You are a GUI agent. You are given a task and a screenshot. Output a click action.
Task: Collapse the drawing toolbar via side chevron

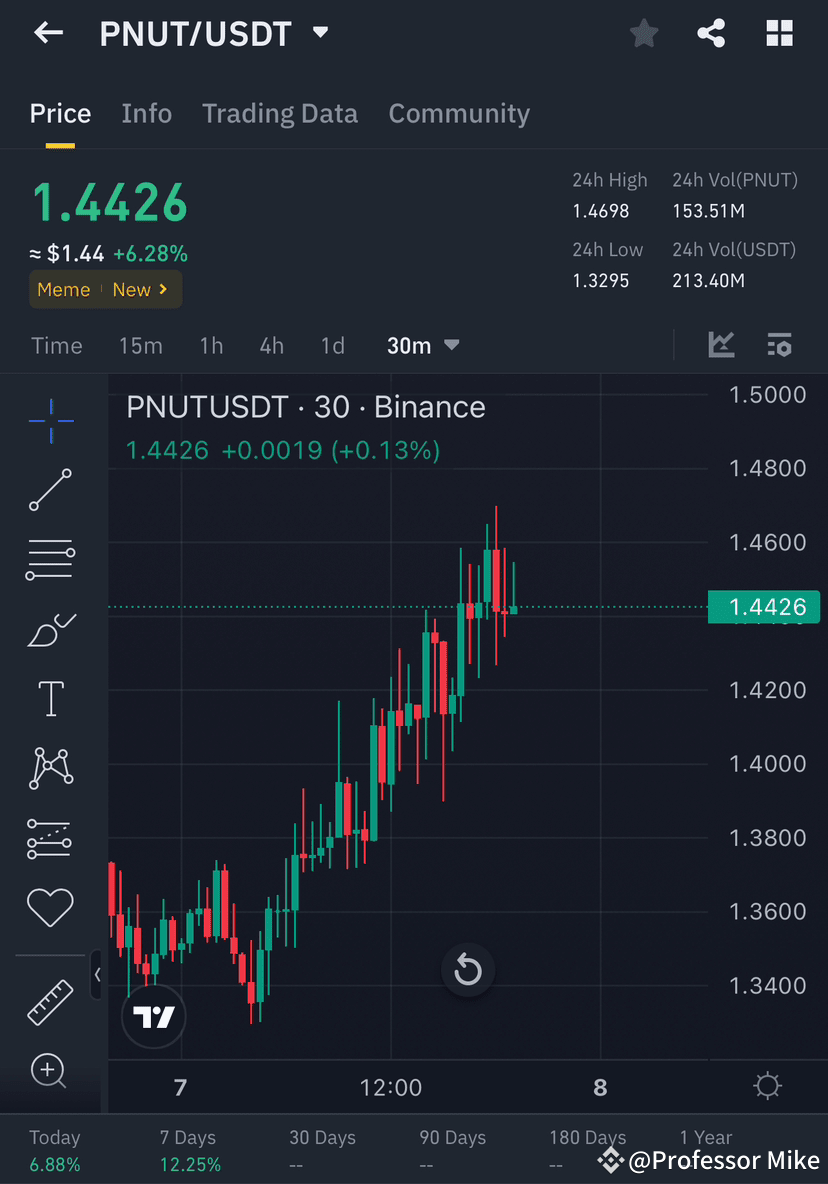(x=97, y=975)
